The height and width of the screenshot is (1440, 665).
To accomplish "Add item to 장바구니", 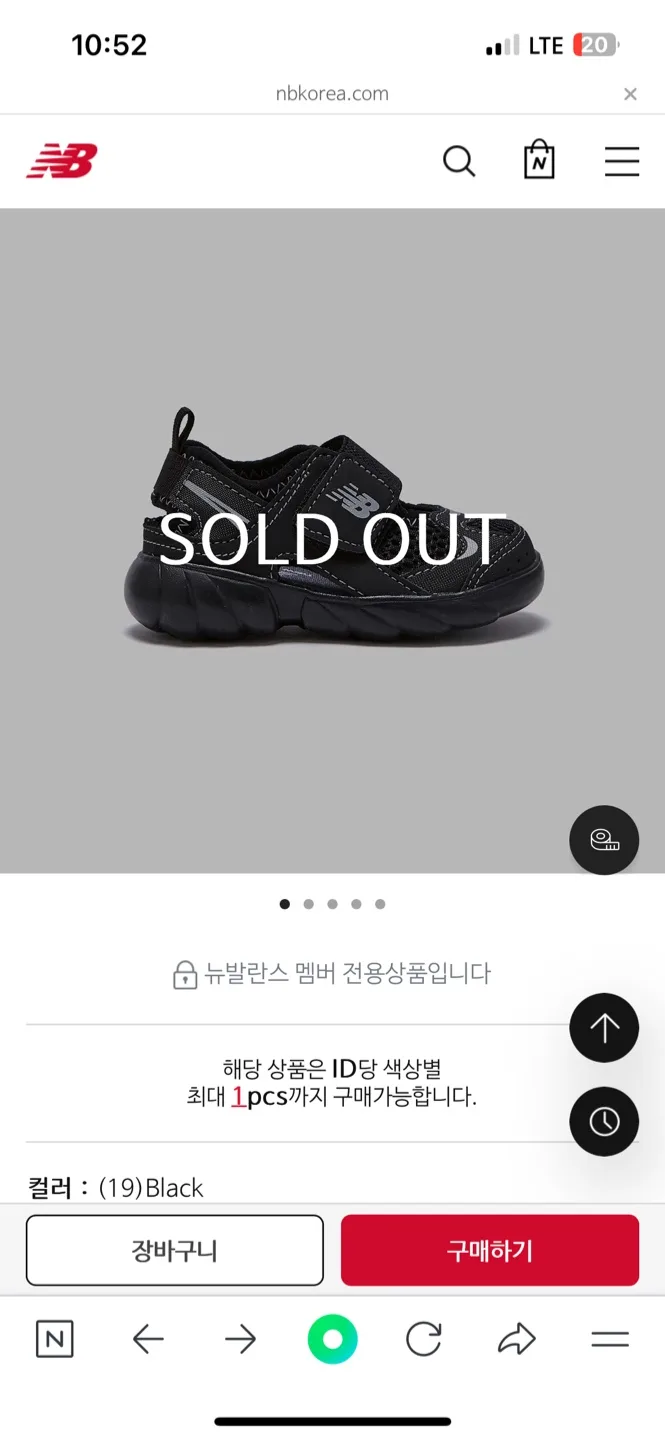I will pyautogui.click(x=175, y=1250).
